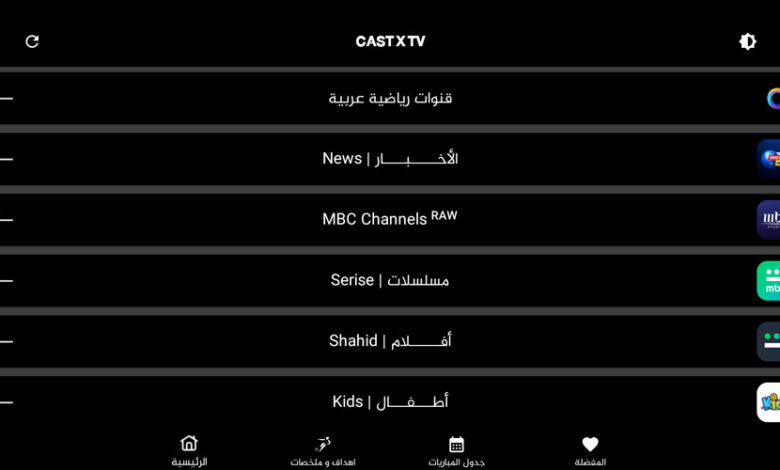Open the News الأخبار category
This screenshot has width=780, height=470.
click(x=390, y=159)
